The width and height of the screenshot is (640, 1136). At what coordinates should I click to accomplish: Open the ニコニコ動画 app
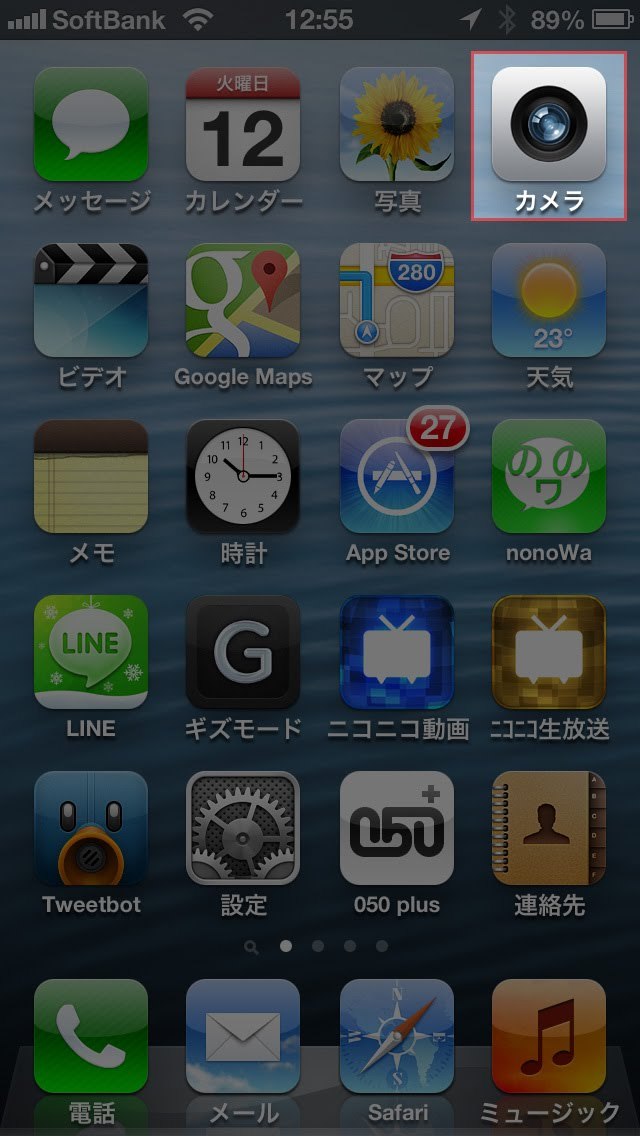[x=396, y=652]
